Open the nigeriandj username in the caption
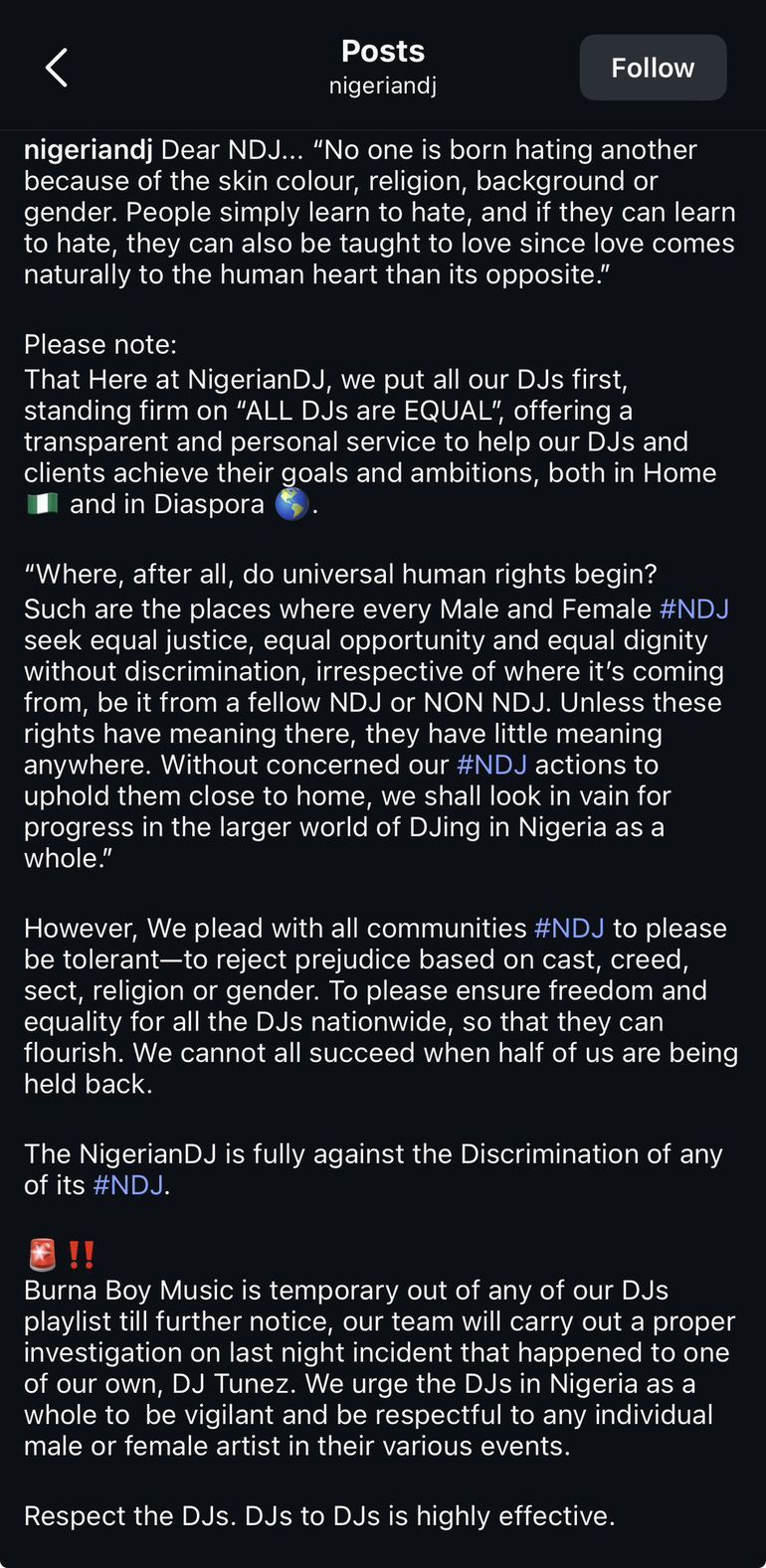Viewport: 766px width, 1568px height. tap(89, 150)
